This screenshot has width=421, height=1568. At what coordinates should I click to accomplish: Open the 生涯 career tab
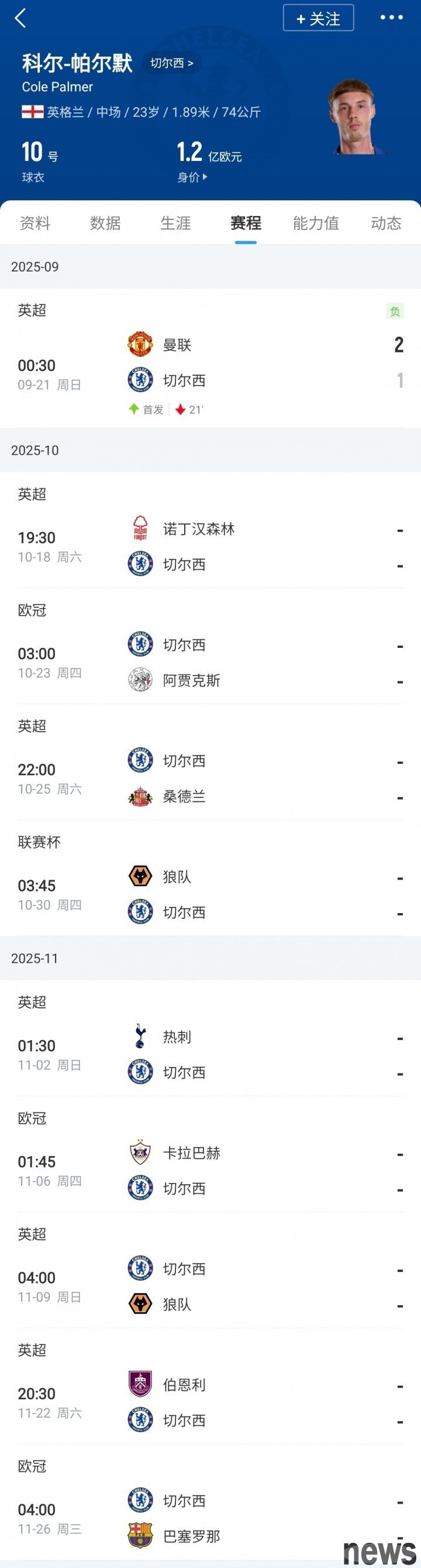pos(176,224)
